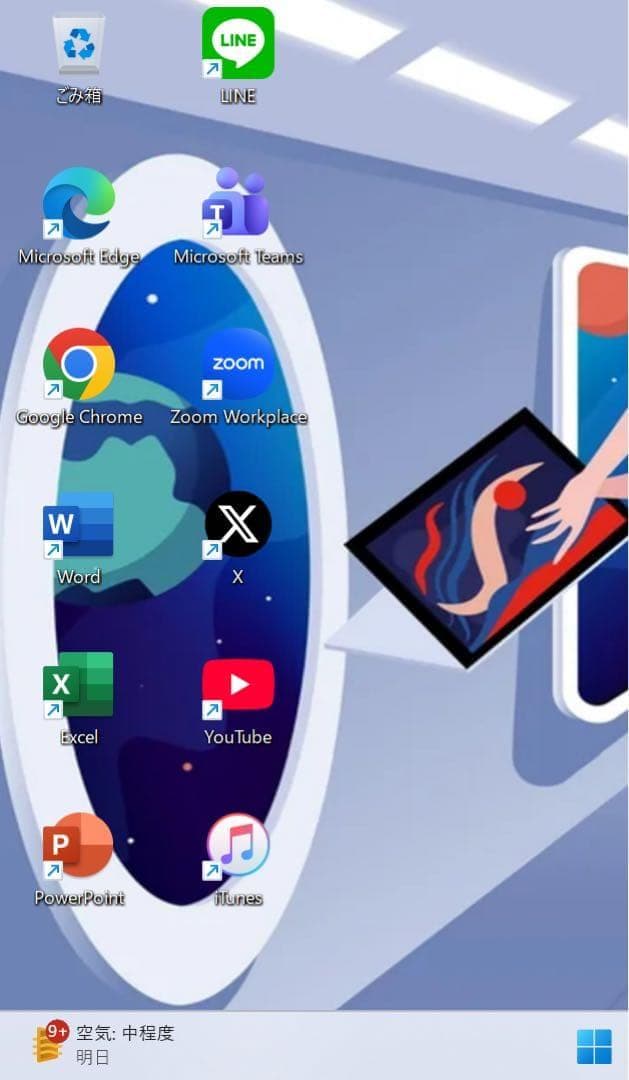The height and width of the screenshot is (1080, 629).
Task: Open the X shortcut
Action: tap(237, 525)
